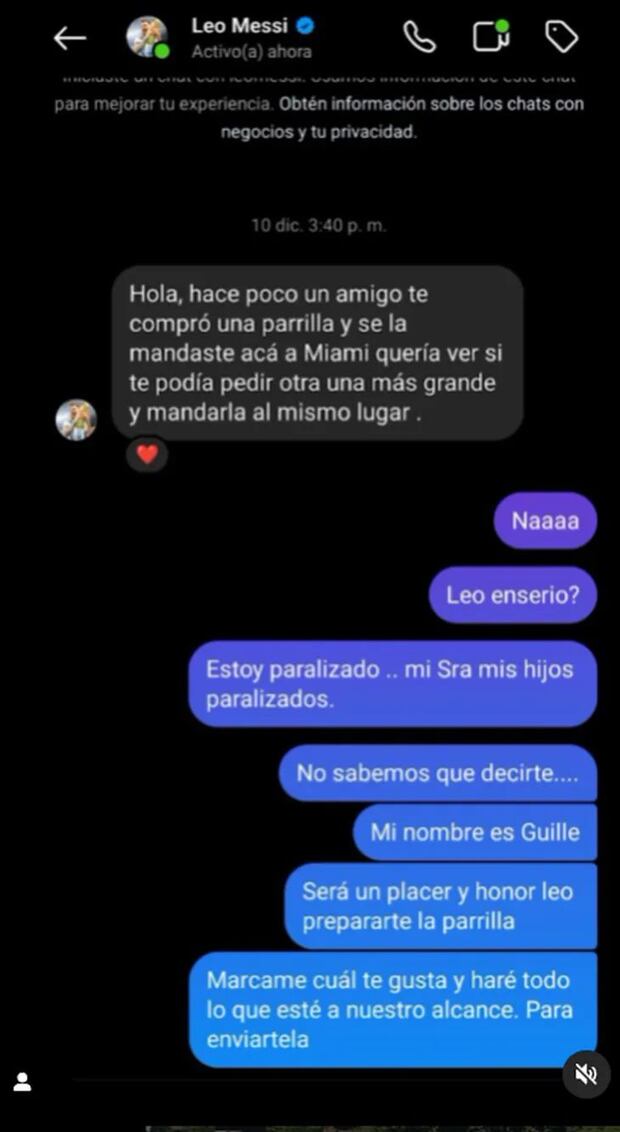Screen dimensions: 620x1132
Task: Unmute the video sound
Action: point(586,1075)
